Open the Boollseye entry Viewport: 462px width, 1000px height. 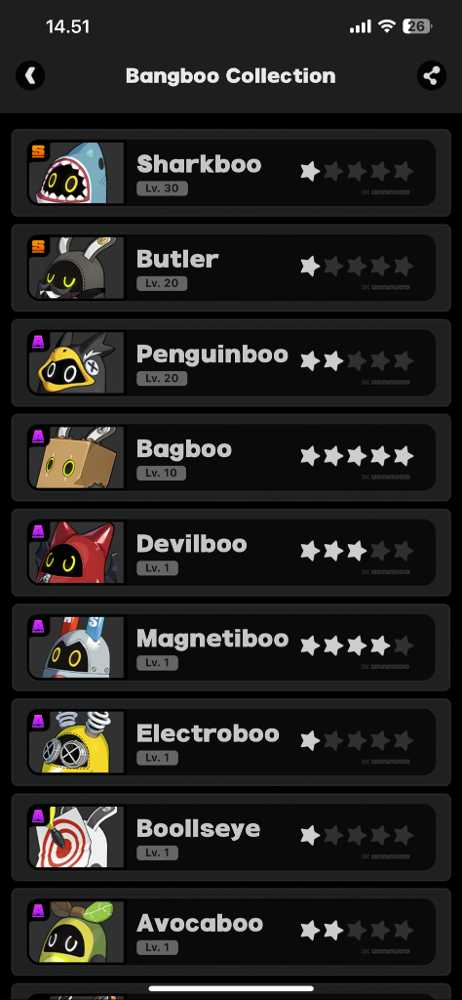231,837
